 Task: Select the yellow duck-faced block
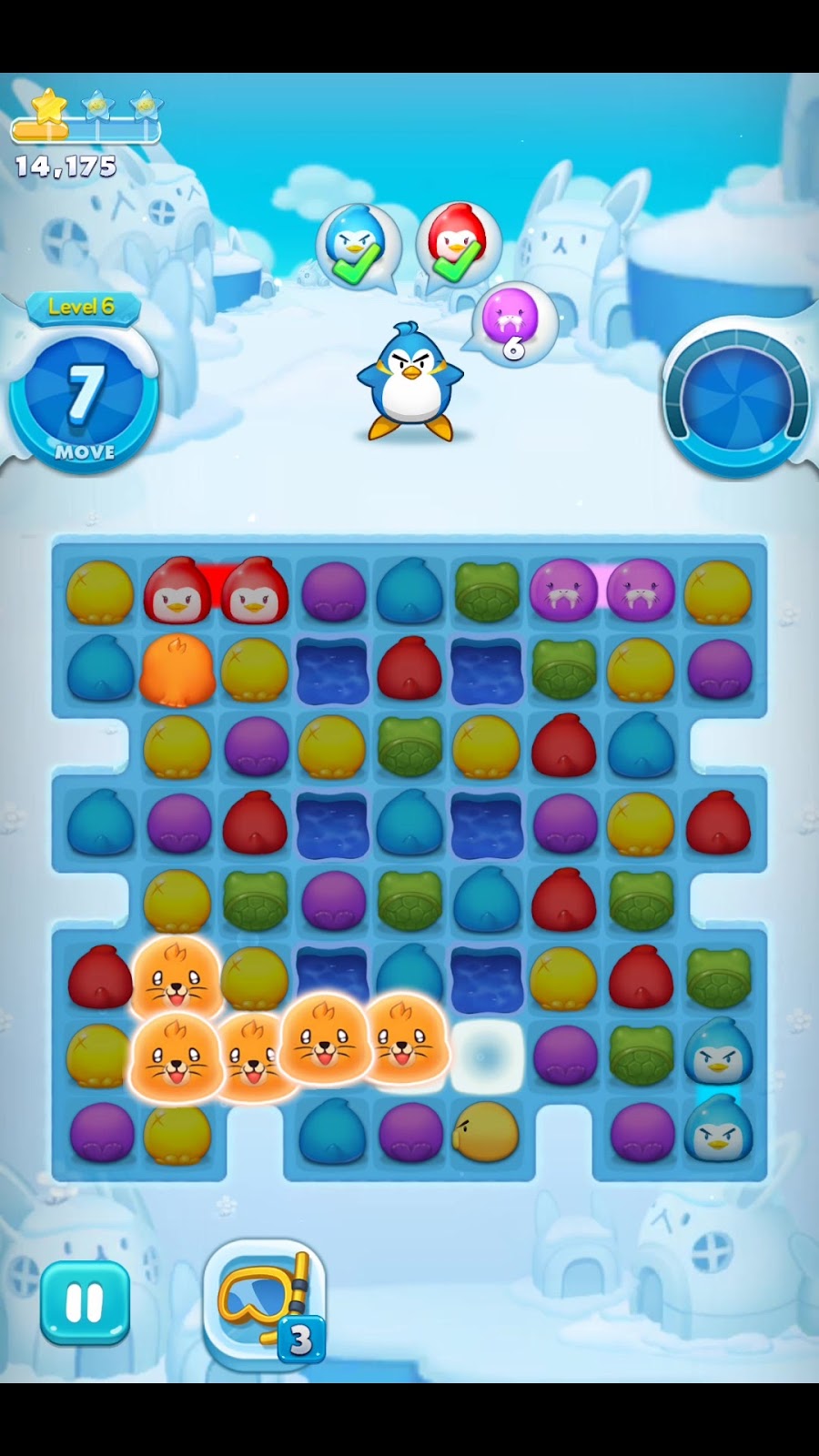pyautogui.click(x=485, y=1132)
